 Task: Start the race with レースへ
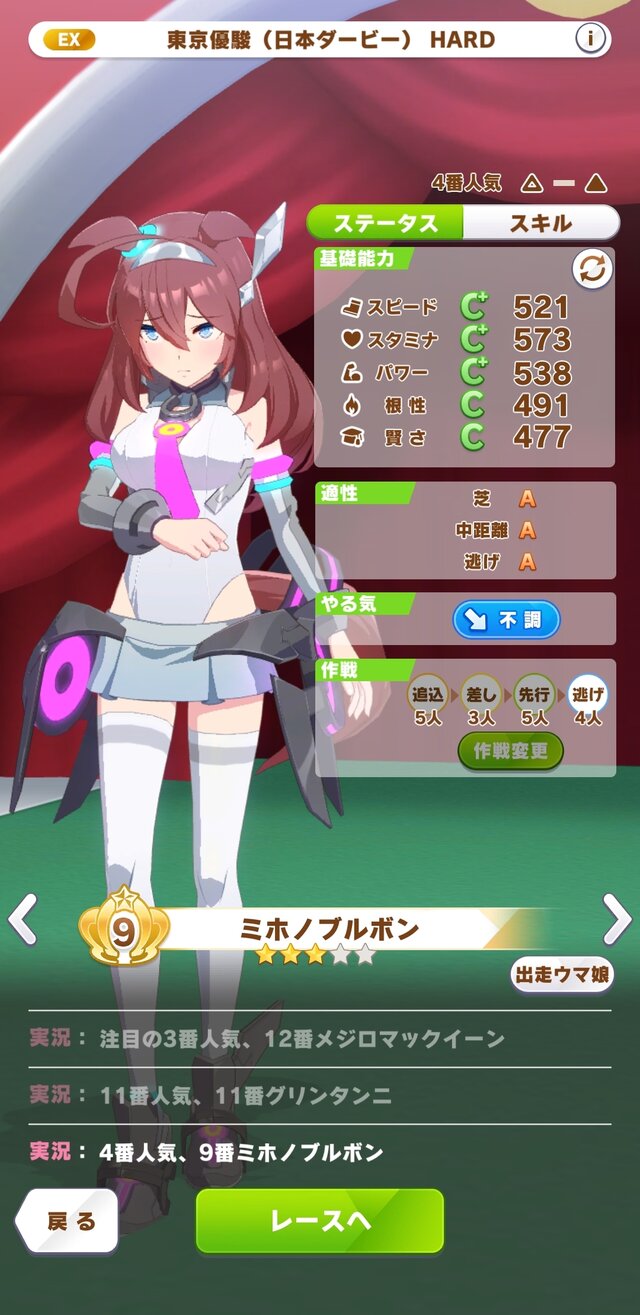click(x=319, y=1220)
